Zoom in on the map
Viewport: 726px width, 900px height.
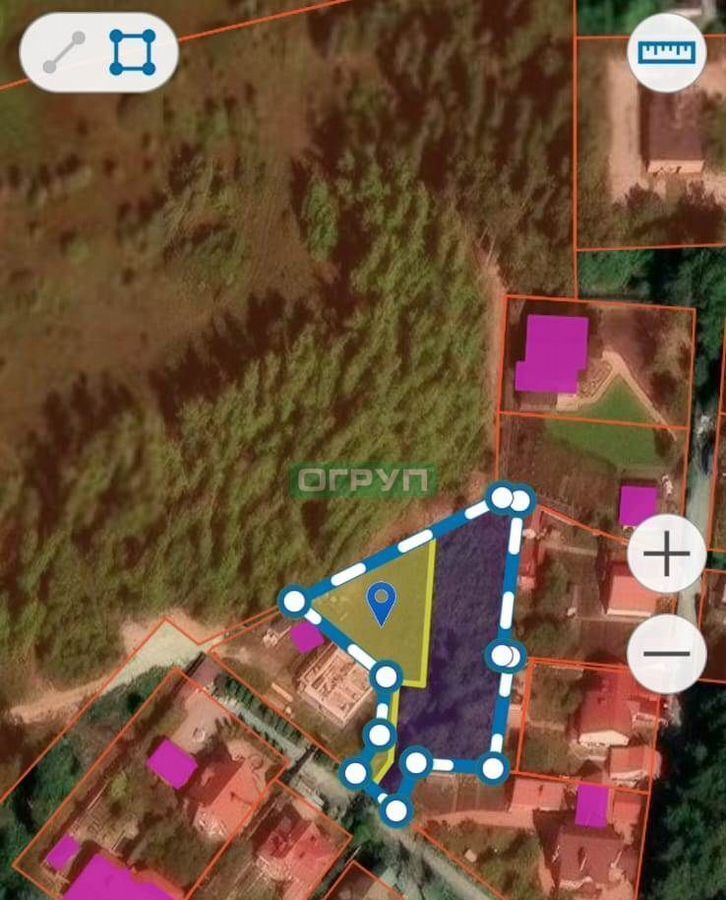[x=666, y=554]
